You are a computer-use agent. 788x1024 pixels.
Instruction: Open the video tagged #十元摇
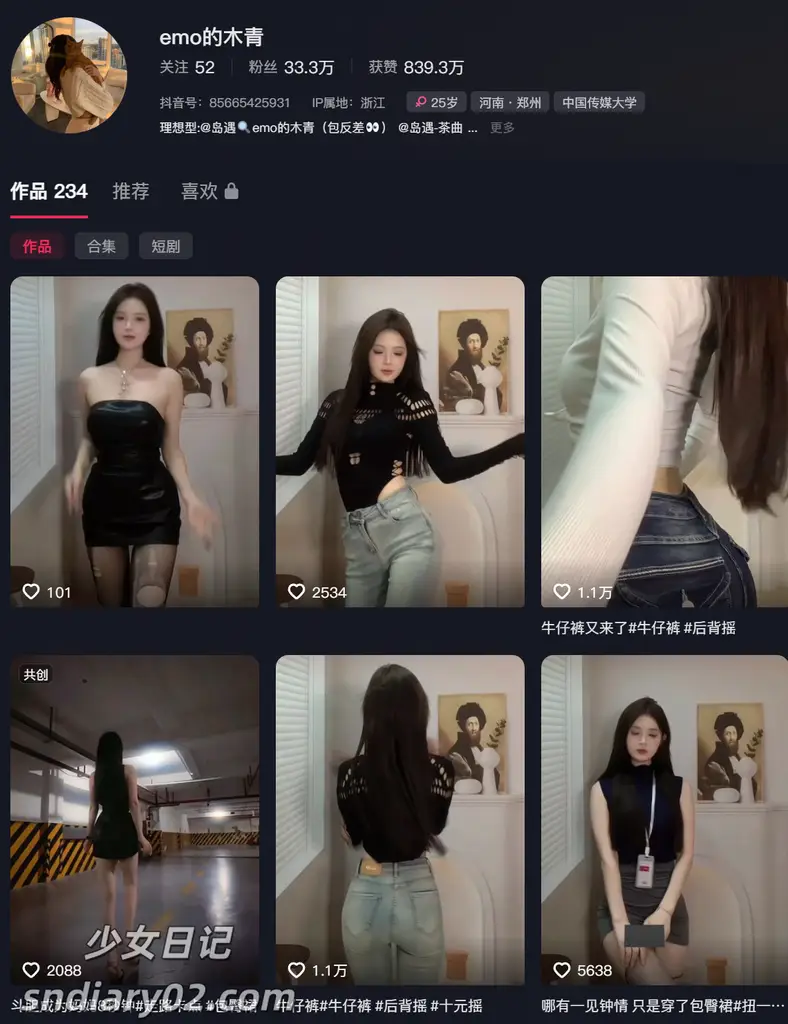point(400,820)
